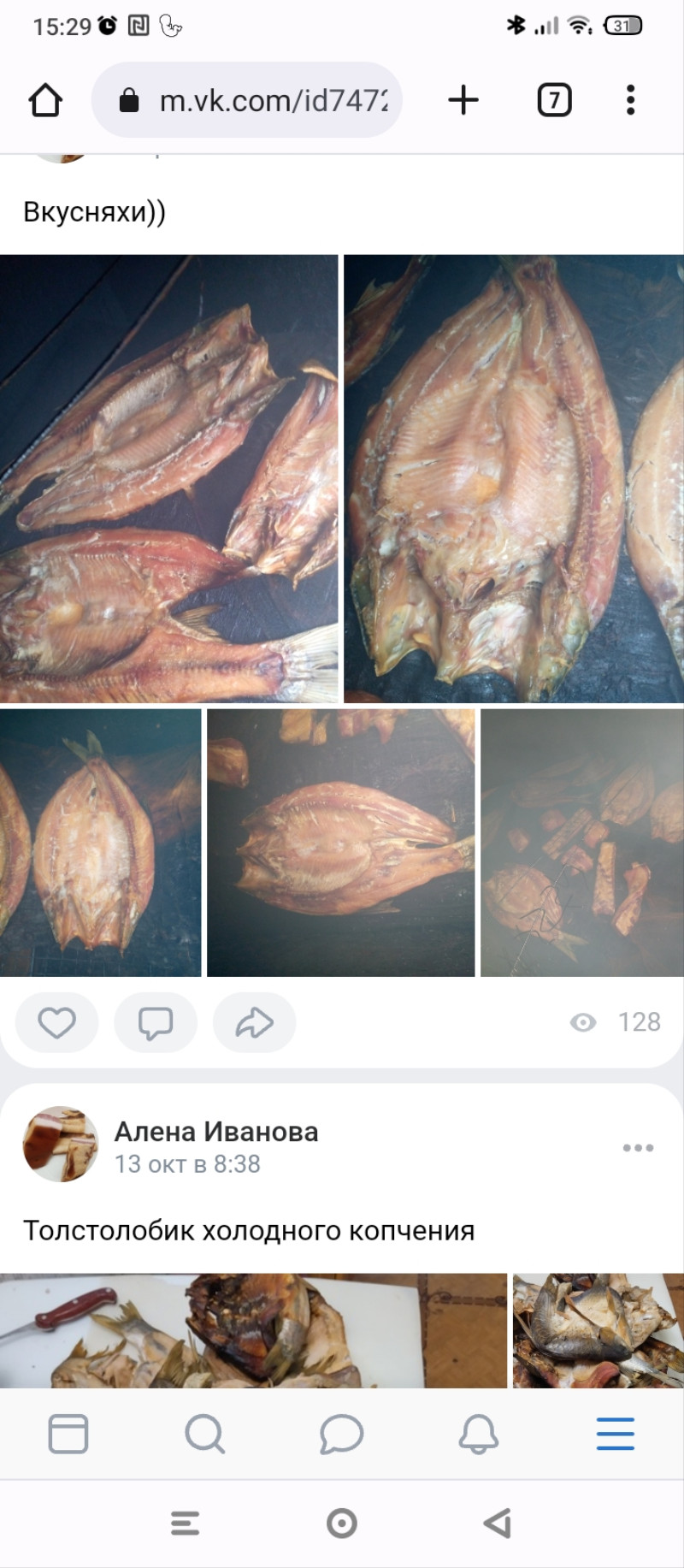The width and height of the screenshot is (684, 1568).
Task: Open the browser home page
Action: (45, 100)
